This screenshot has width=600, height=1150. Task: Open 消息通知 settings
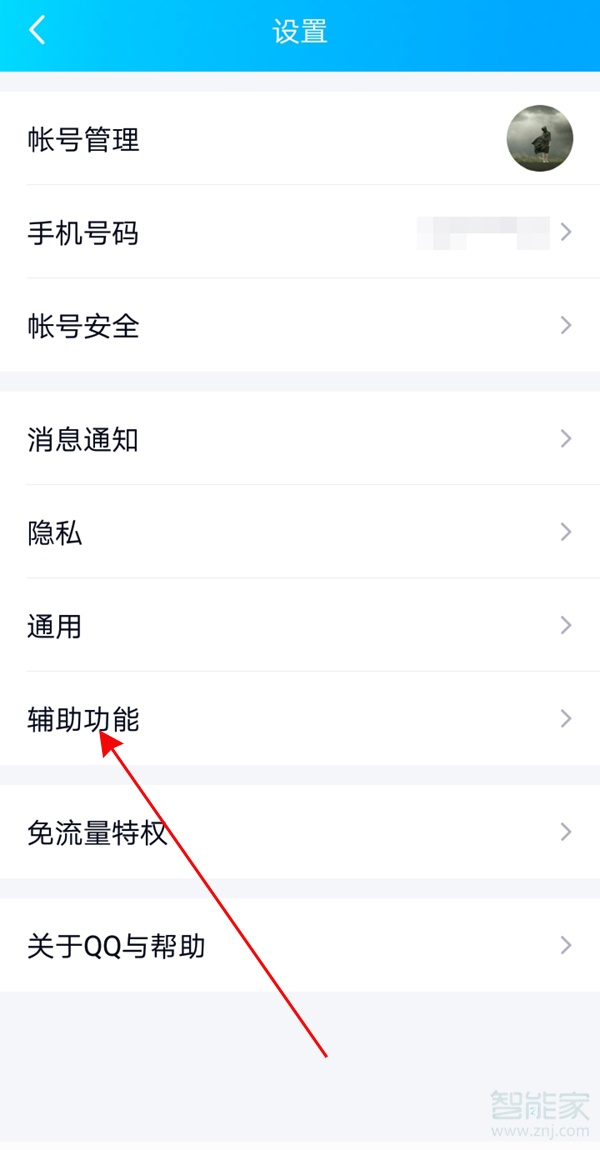[300, 439]
